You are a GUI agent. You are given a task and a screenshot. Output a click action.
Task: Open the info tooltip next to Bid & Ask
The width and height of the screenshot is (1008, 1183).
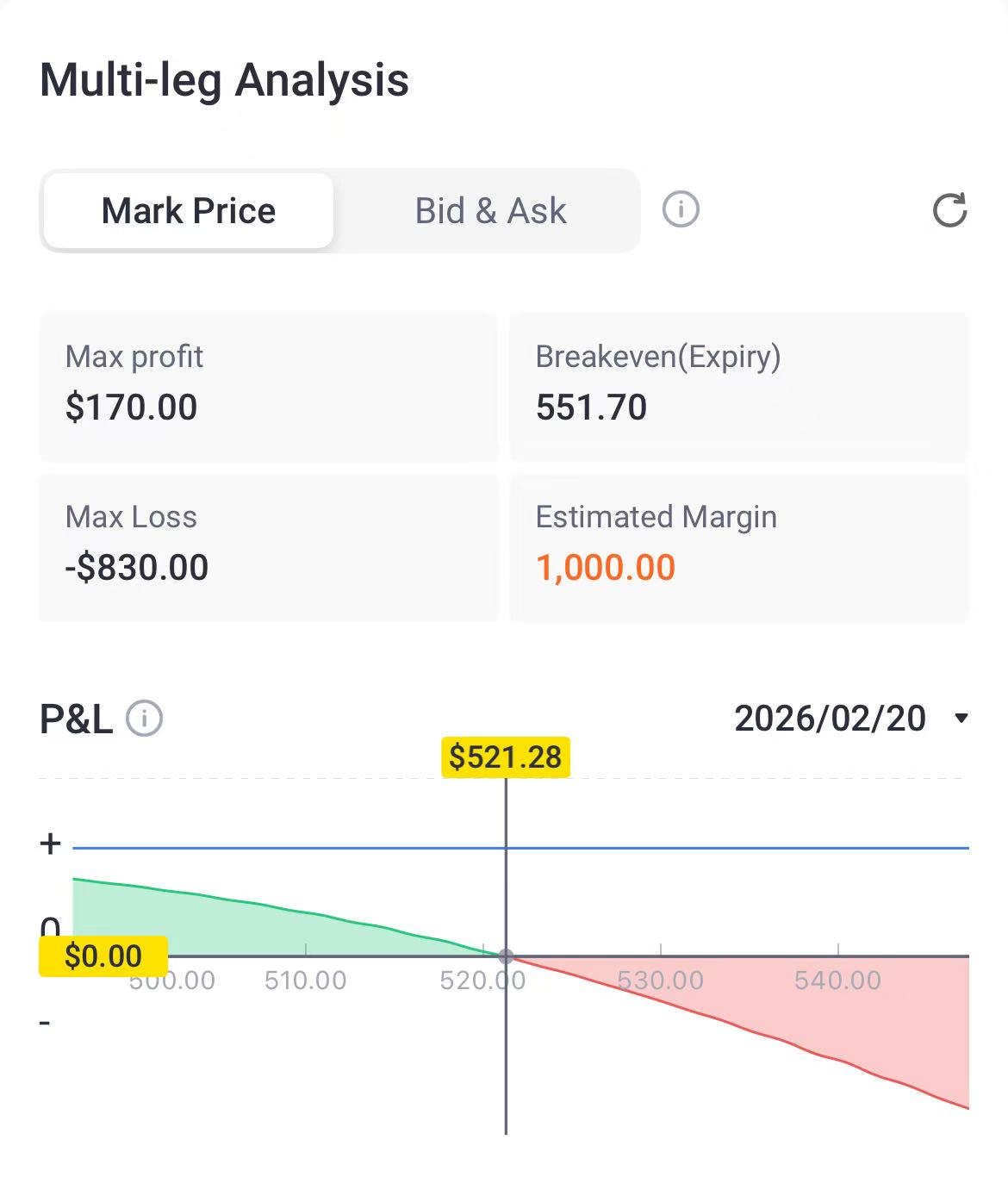[680, 209]
